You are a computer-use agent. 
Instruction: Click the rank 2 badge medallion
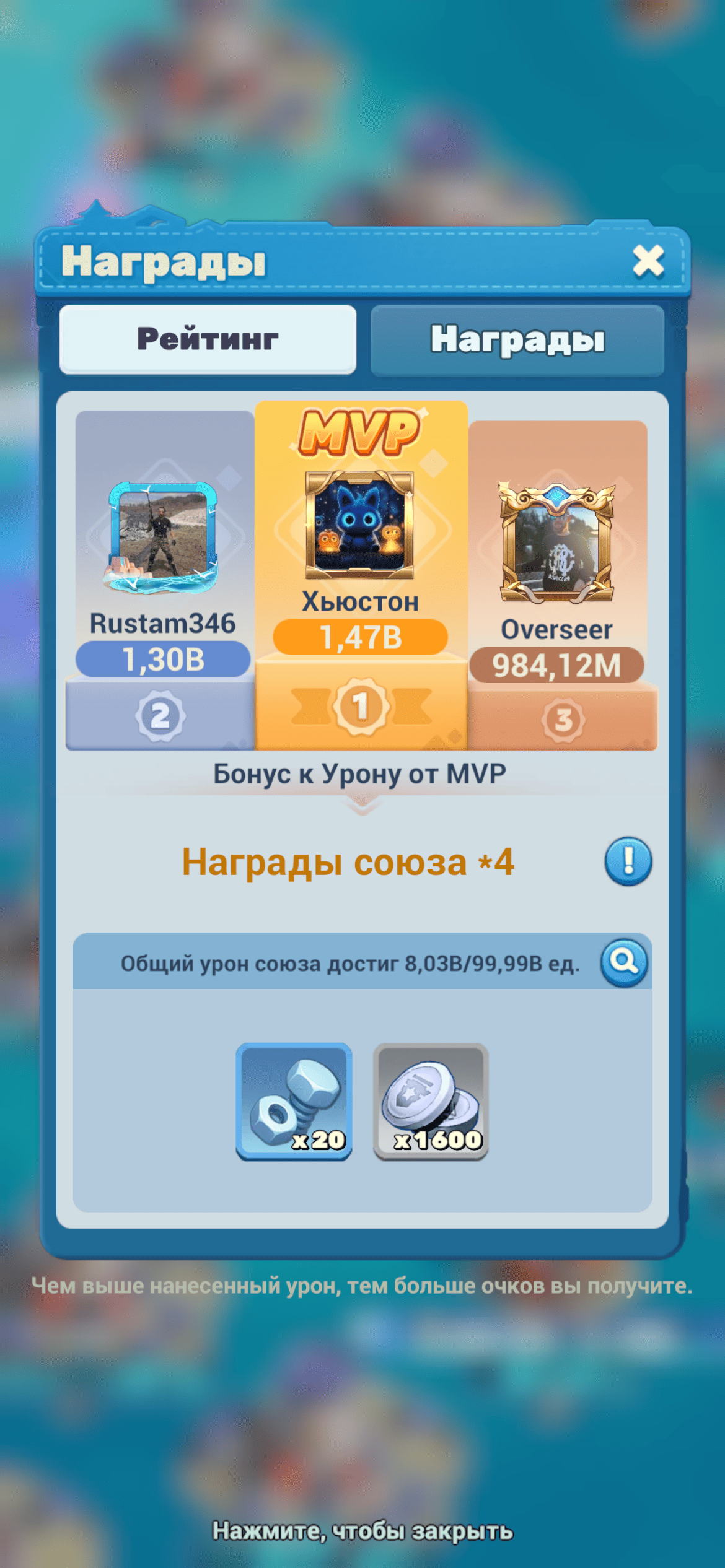[160, 715]
